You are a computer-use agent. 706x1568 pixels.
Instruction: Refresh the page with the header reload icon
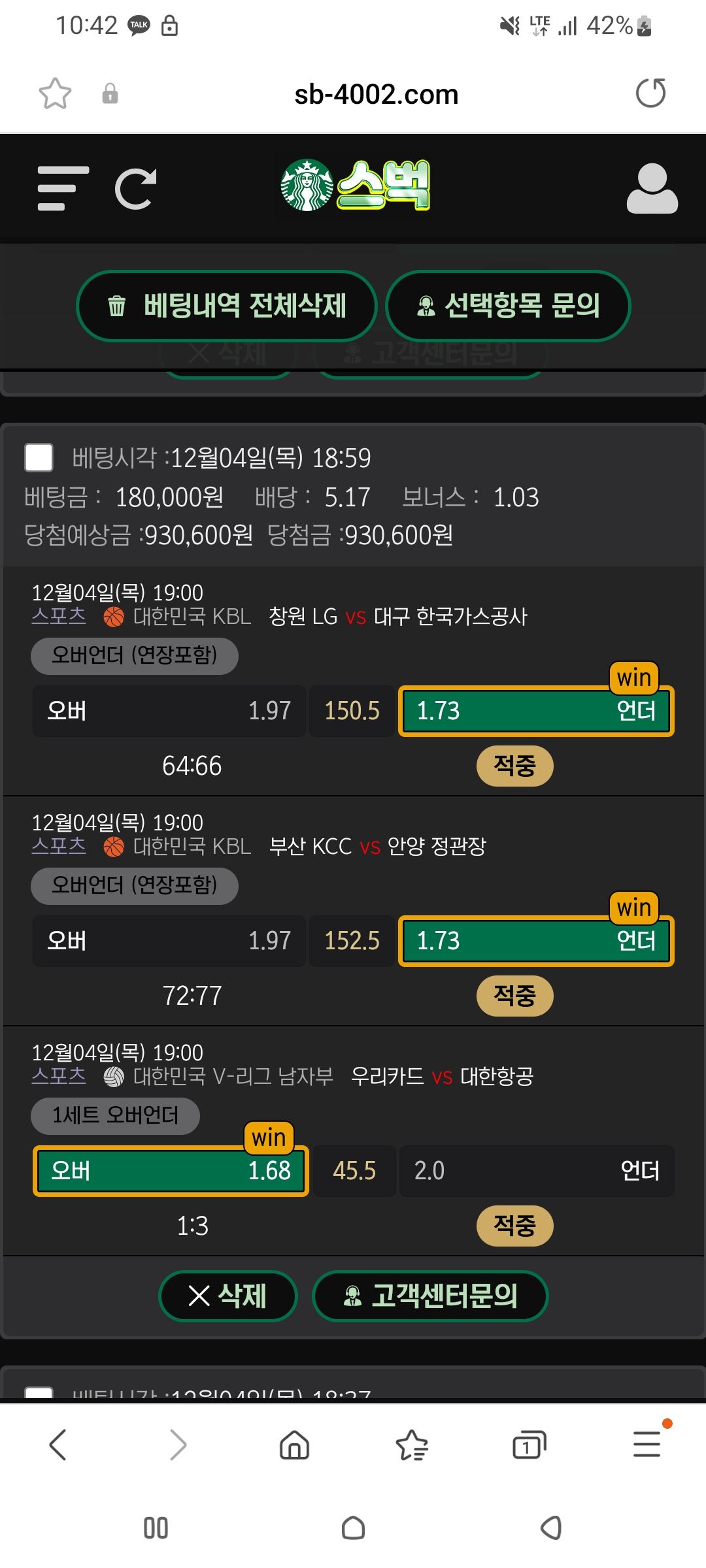pos(136,189)
